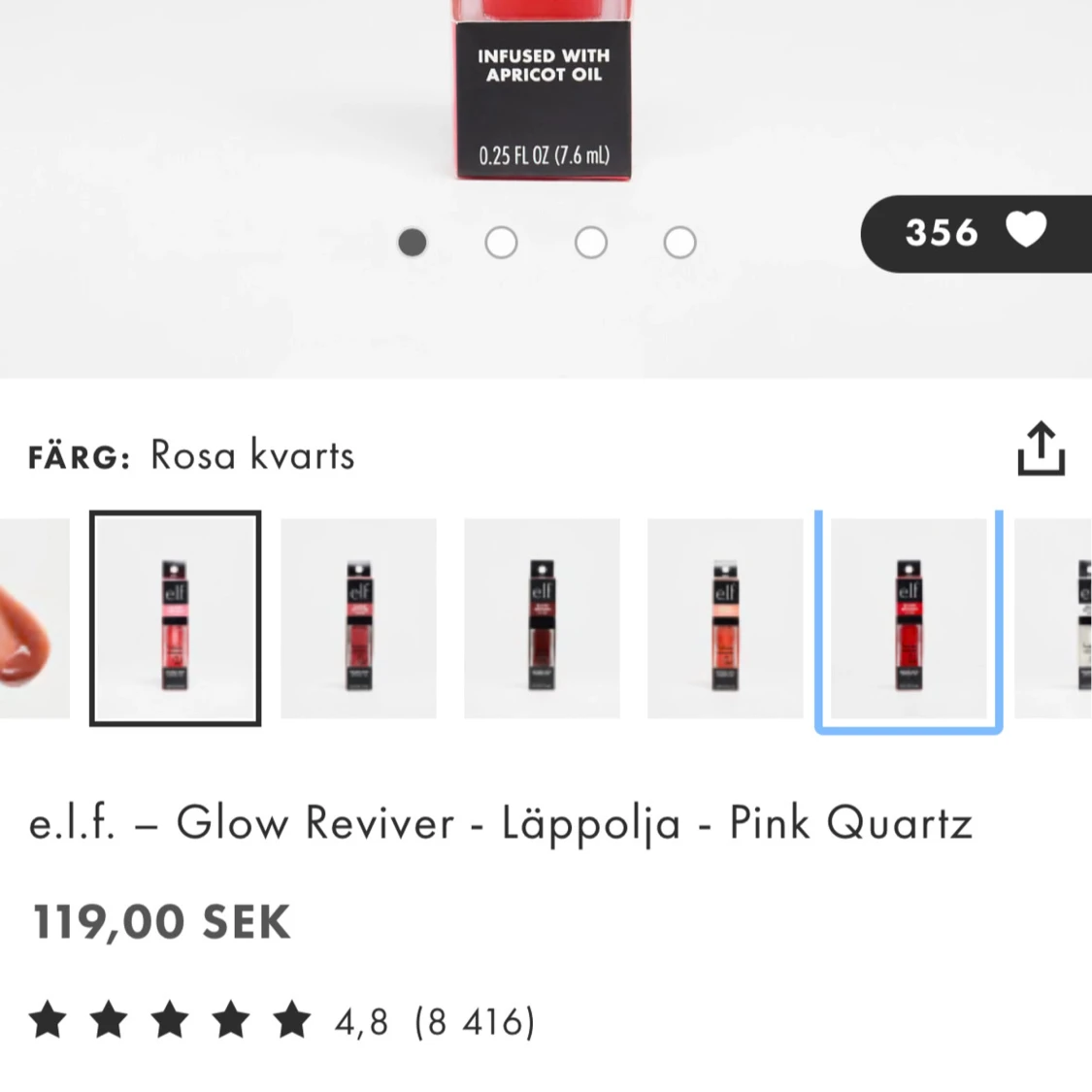Share this e.l.f. lip oil product
This screenshot has width=1092, height=1092.
click(1041, 448)
